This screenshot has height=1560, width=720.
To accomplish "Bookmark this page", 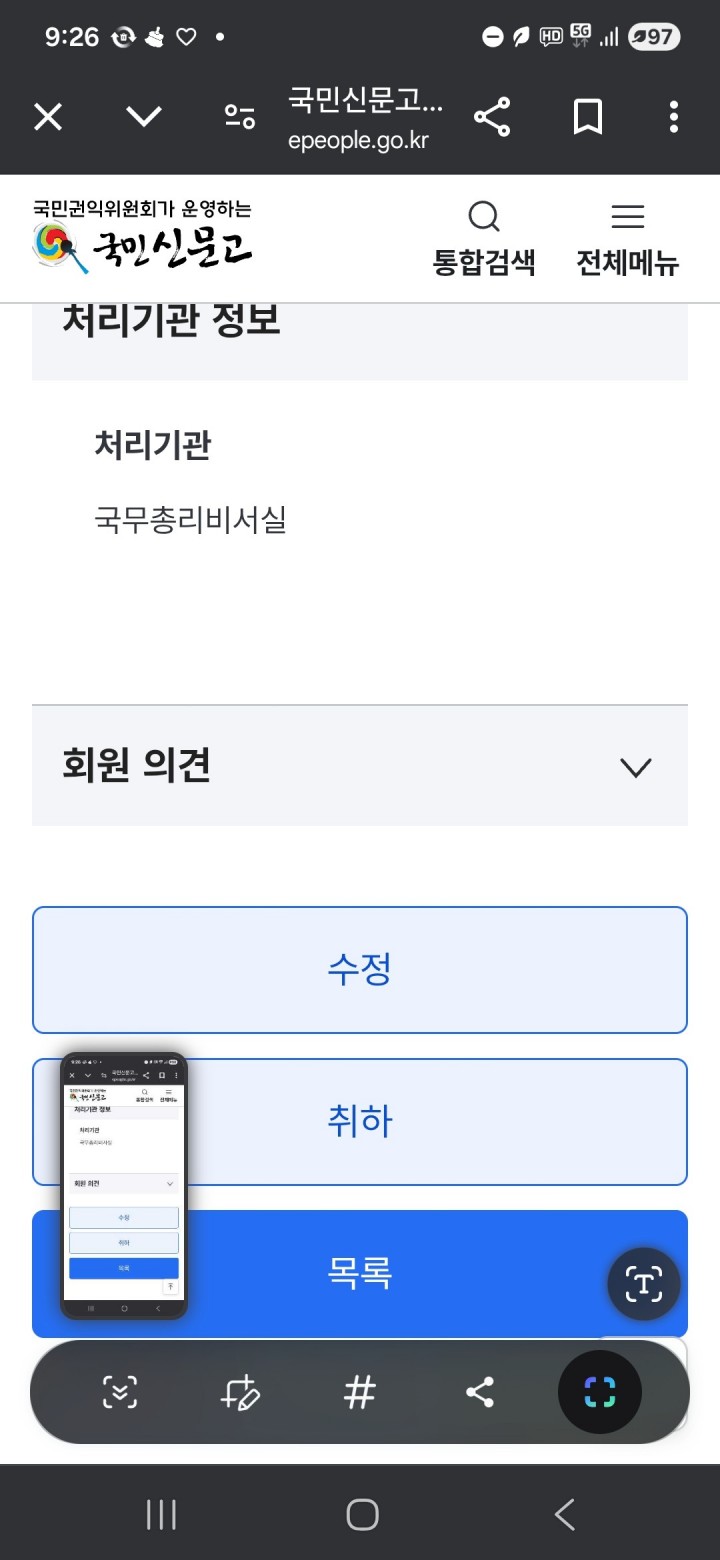I will click(588, 117).
